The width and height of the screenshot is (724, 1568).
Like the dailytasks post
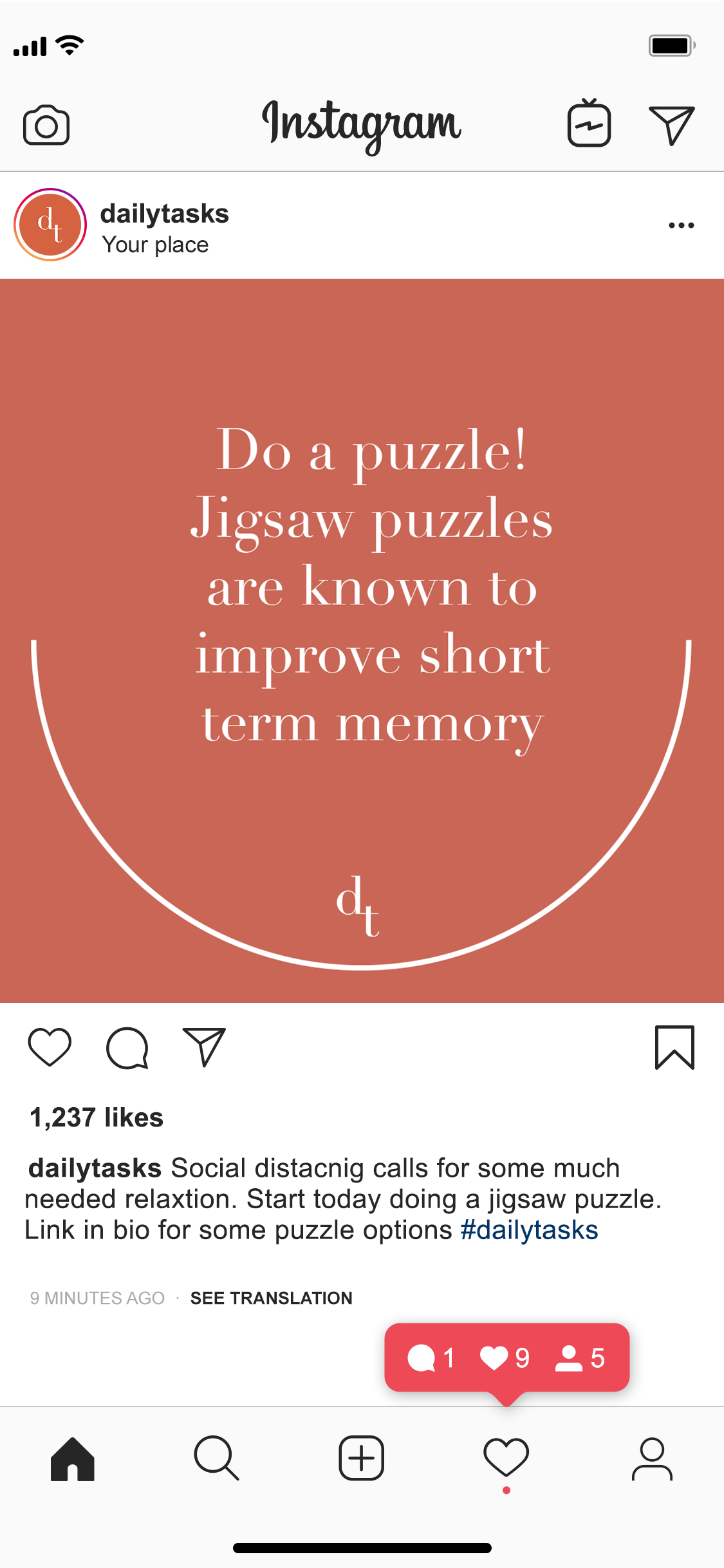click(x=49, y=1048)
